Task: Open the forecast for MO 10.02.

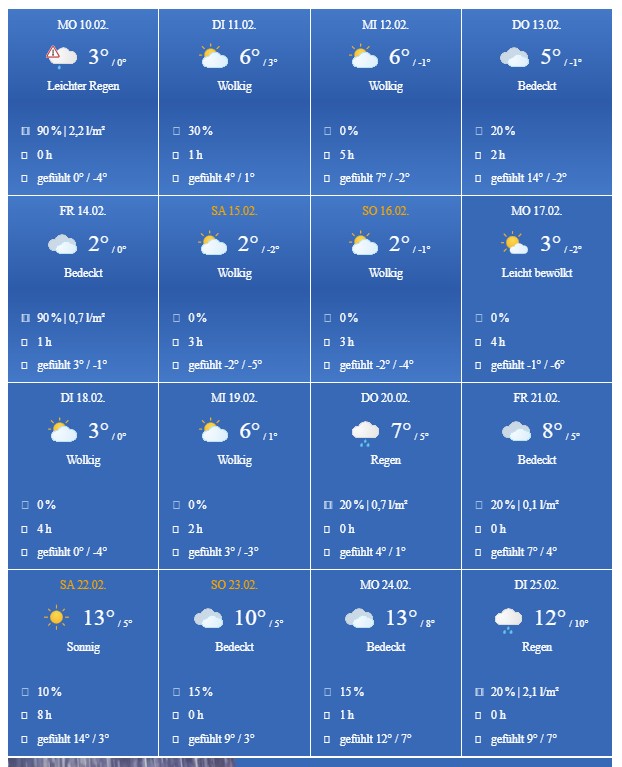Action: [x=83, y=102]
